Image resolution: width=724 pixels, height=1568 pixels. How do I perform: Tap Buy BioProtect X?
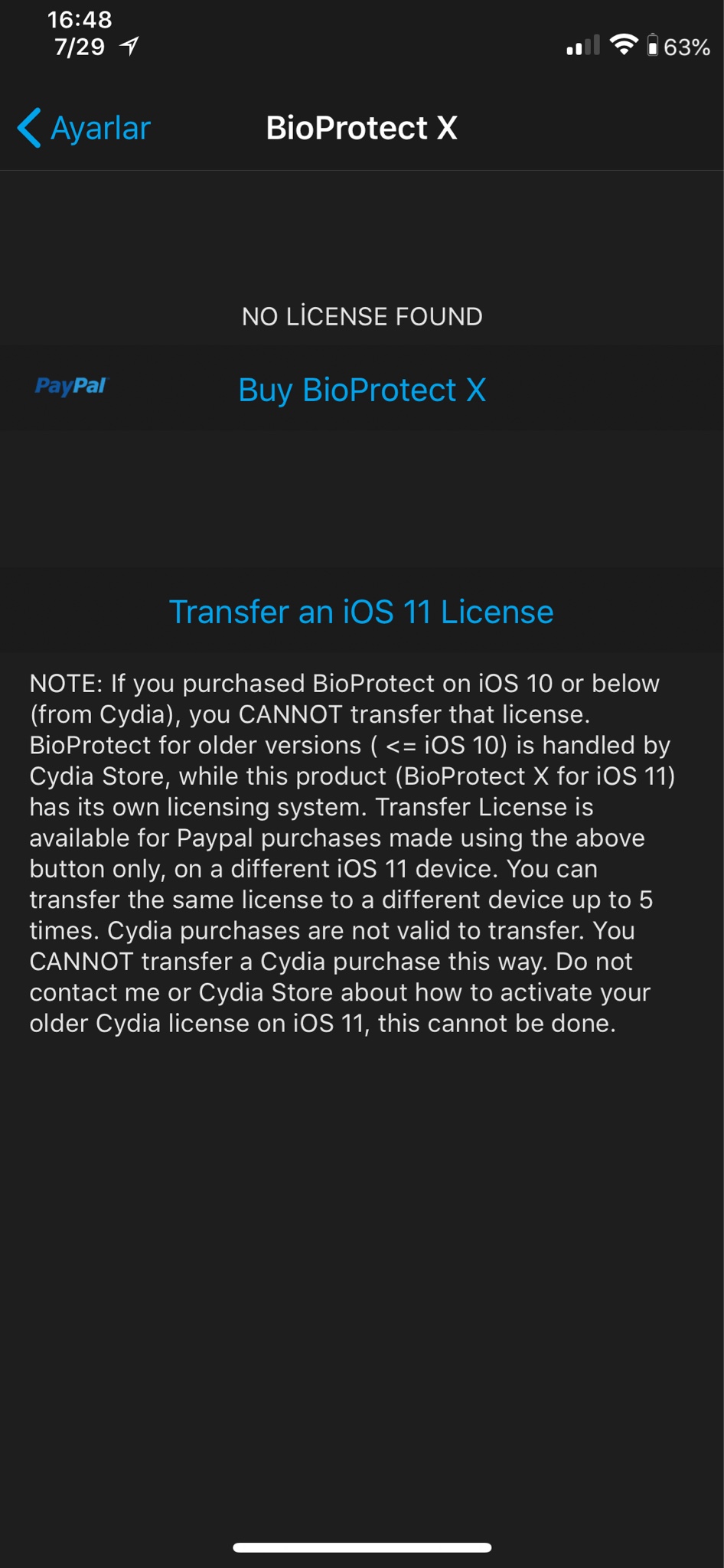pyautogui.click(x=362, y=390)
